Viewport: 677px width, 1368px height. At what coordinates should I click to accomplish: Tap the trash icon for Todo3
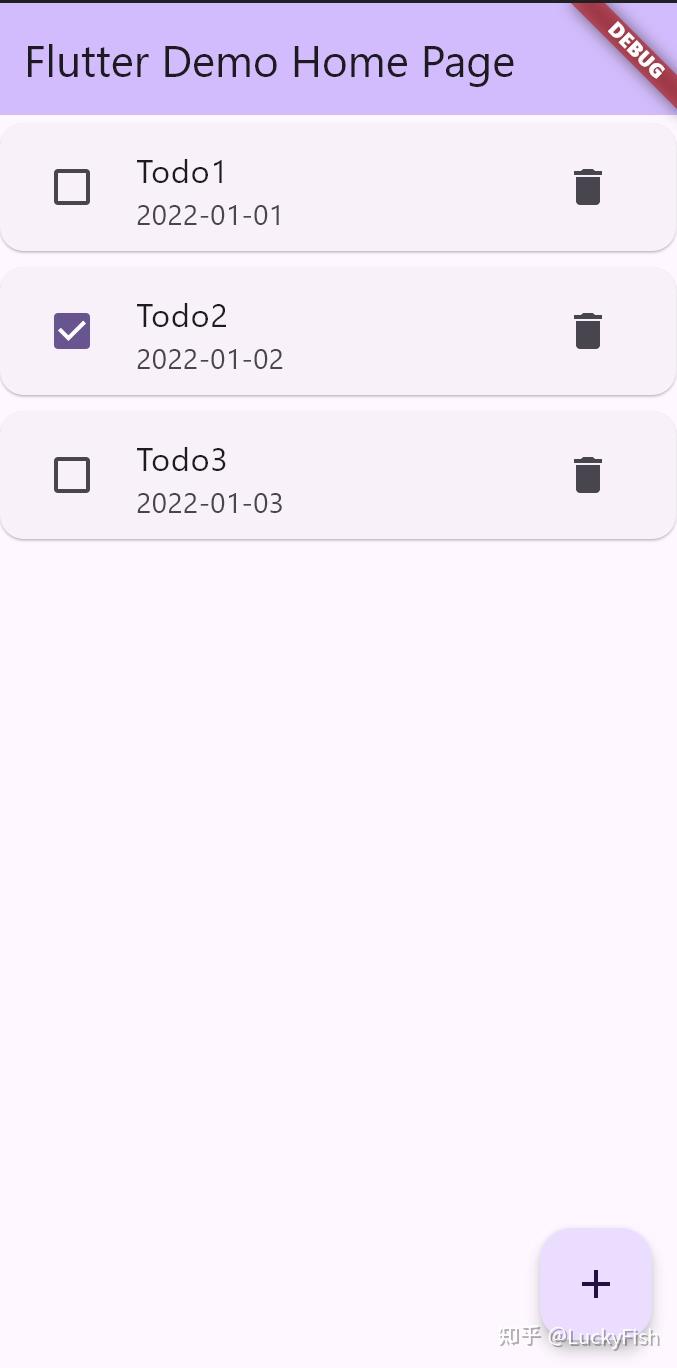pos(588,475)
